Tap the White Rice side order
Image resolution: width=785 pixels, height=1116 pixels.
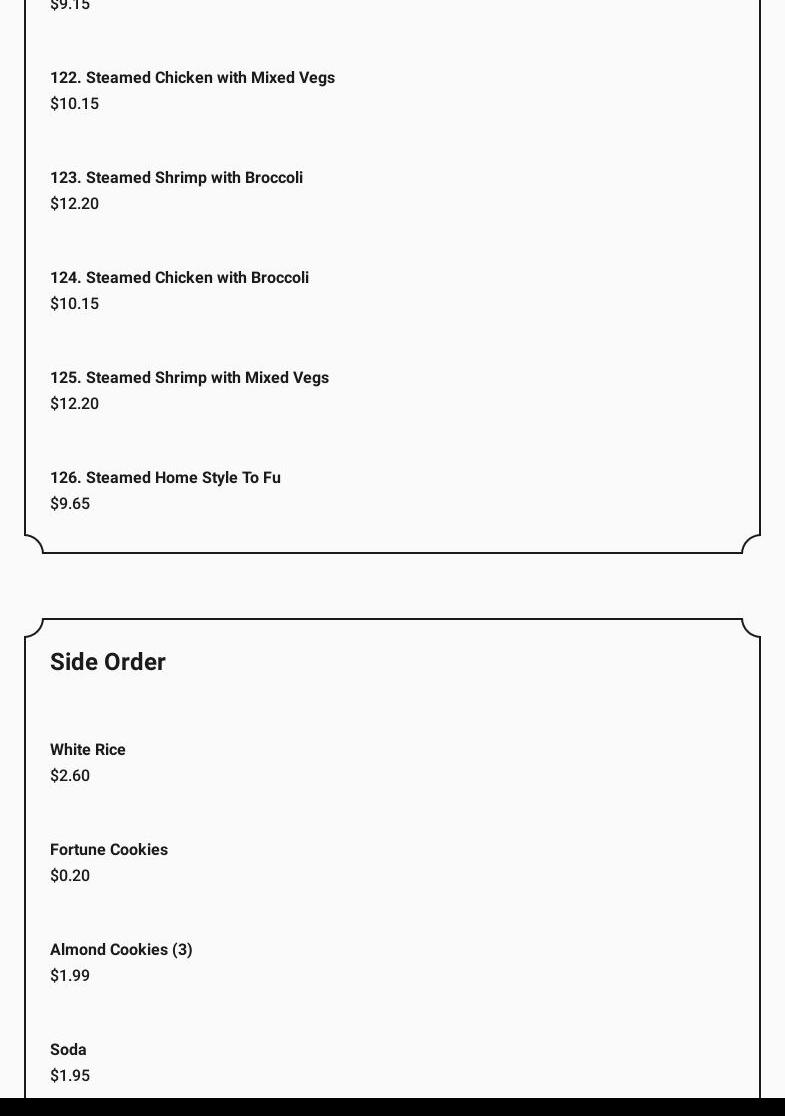(88, 750)
